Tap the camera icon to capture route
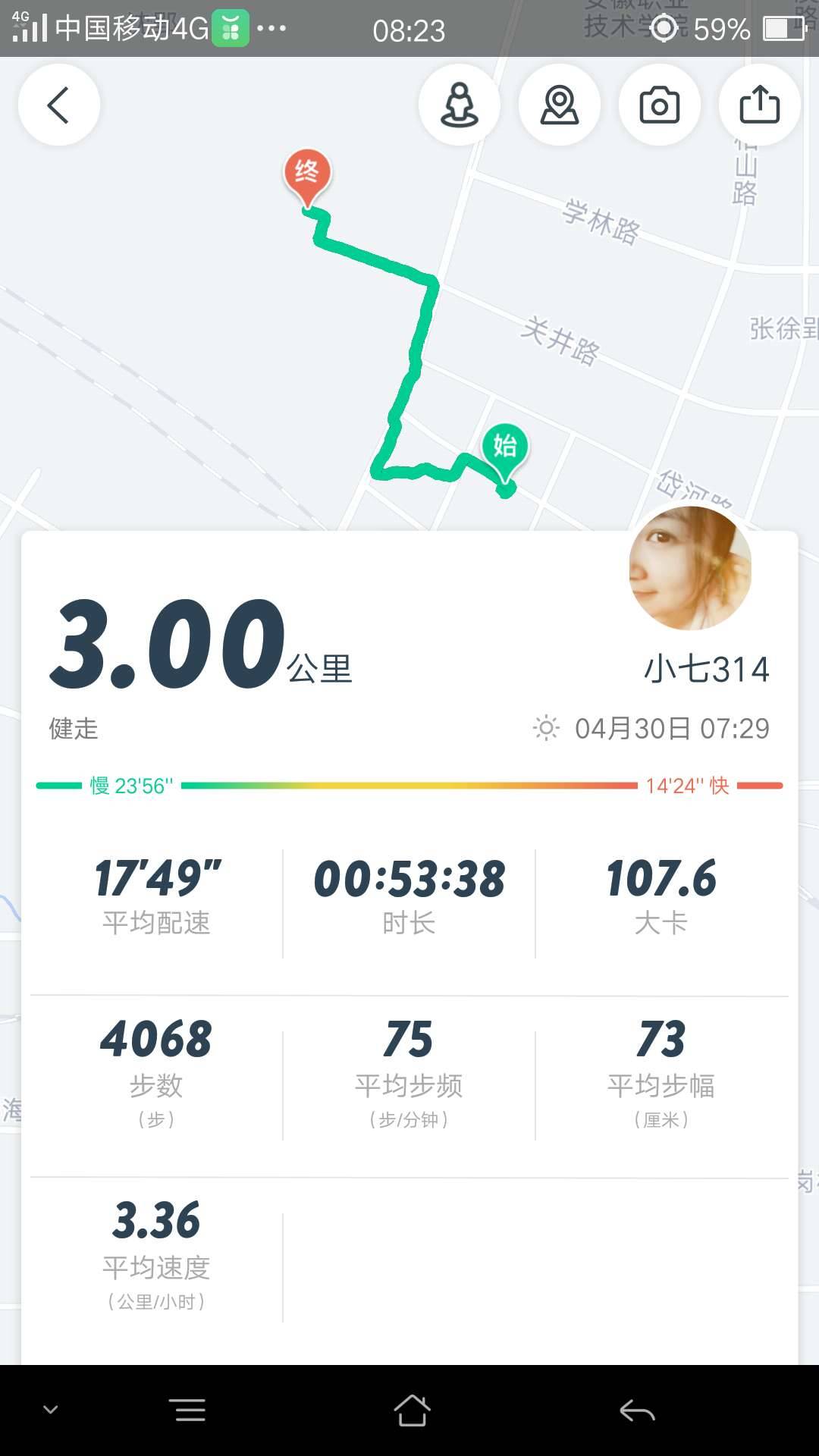 (x=658, y=105)
